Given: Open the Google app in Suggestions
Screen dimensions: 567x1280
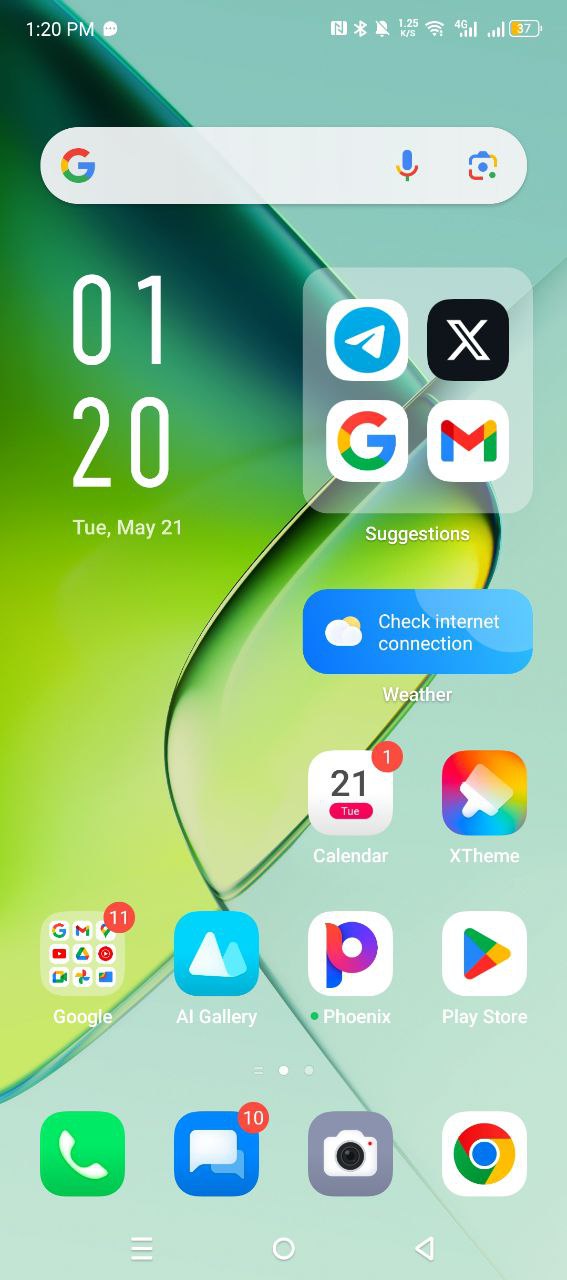Looking at the screenshot, I should [367, 441].
